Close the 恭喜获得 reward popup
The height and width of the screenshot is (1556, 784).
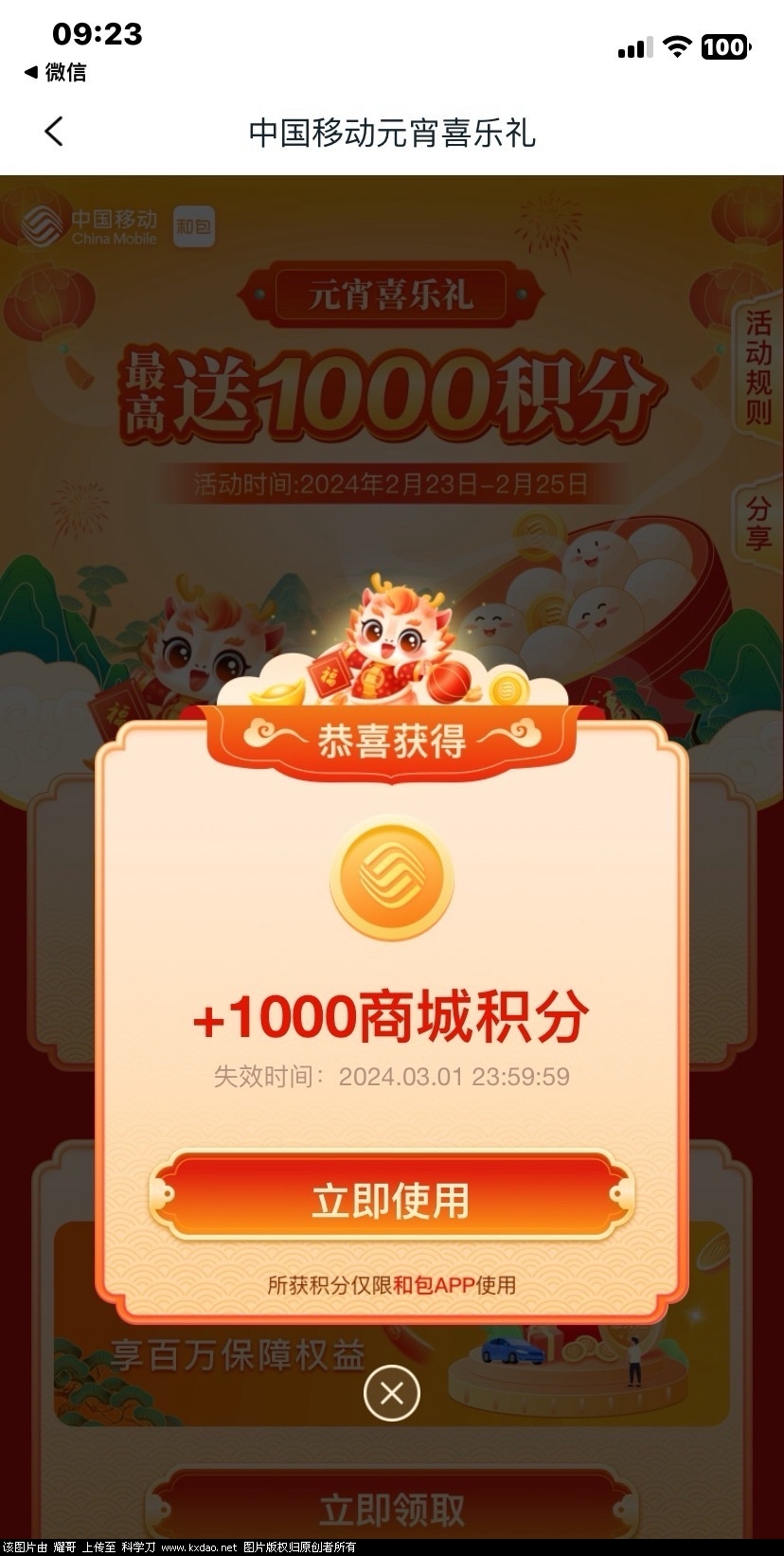pyautogui.click(x=391, y=1393)
